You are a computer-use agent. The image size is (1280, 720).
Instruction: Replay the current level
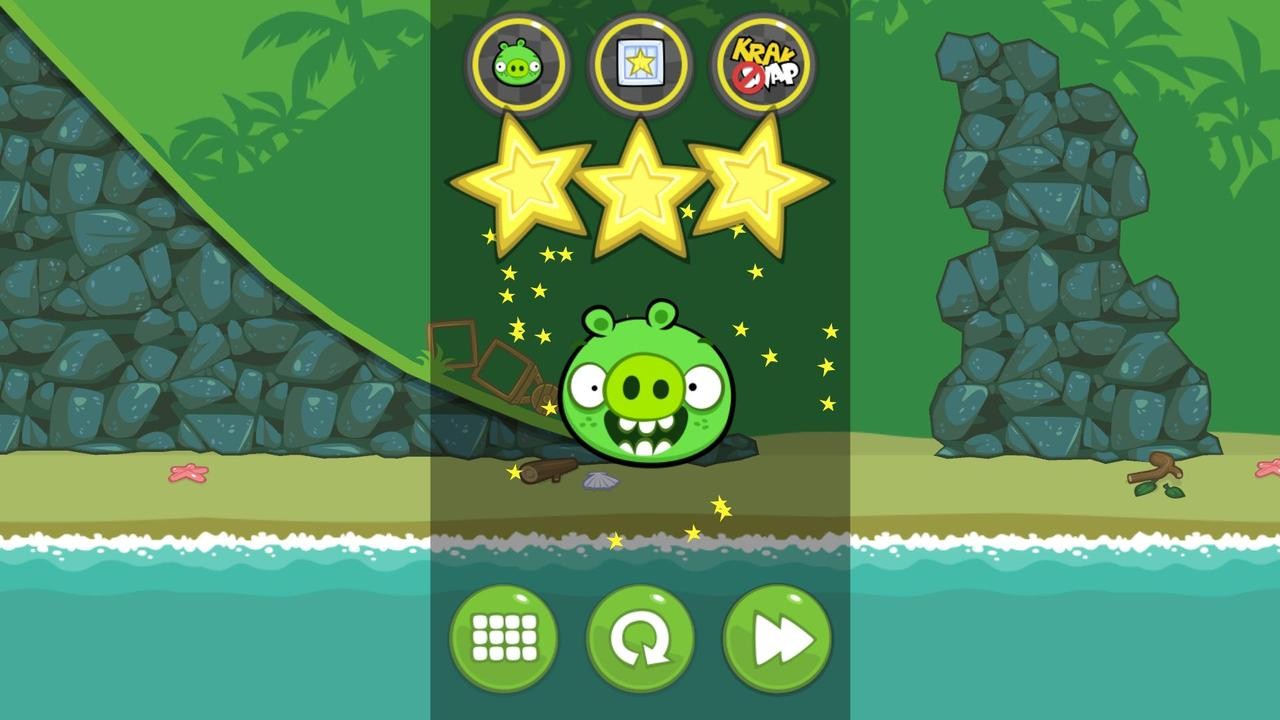pos(640,638)
